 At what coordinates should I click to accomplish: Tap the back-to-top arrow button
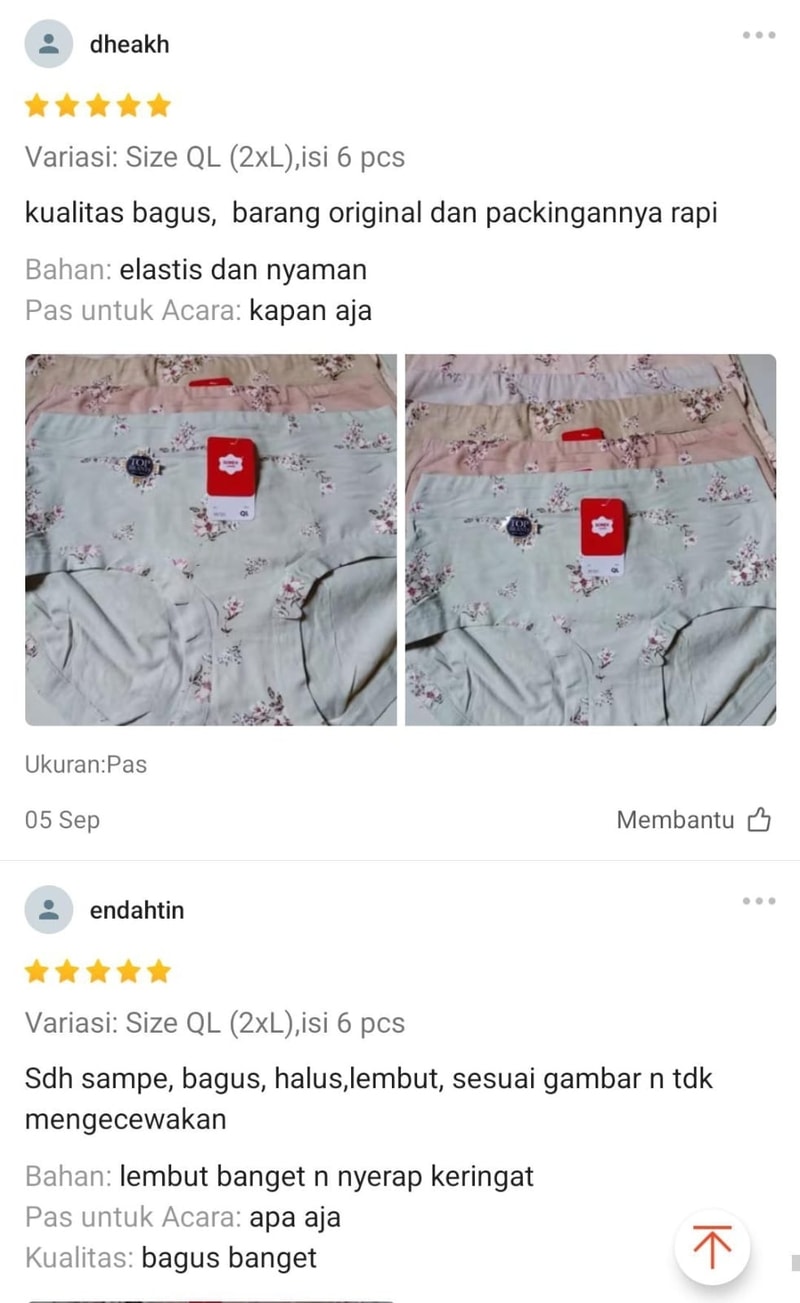click(x=712, y=1247)
